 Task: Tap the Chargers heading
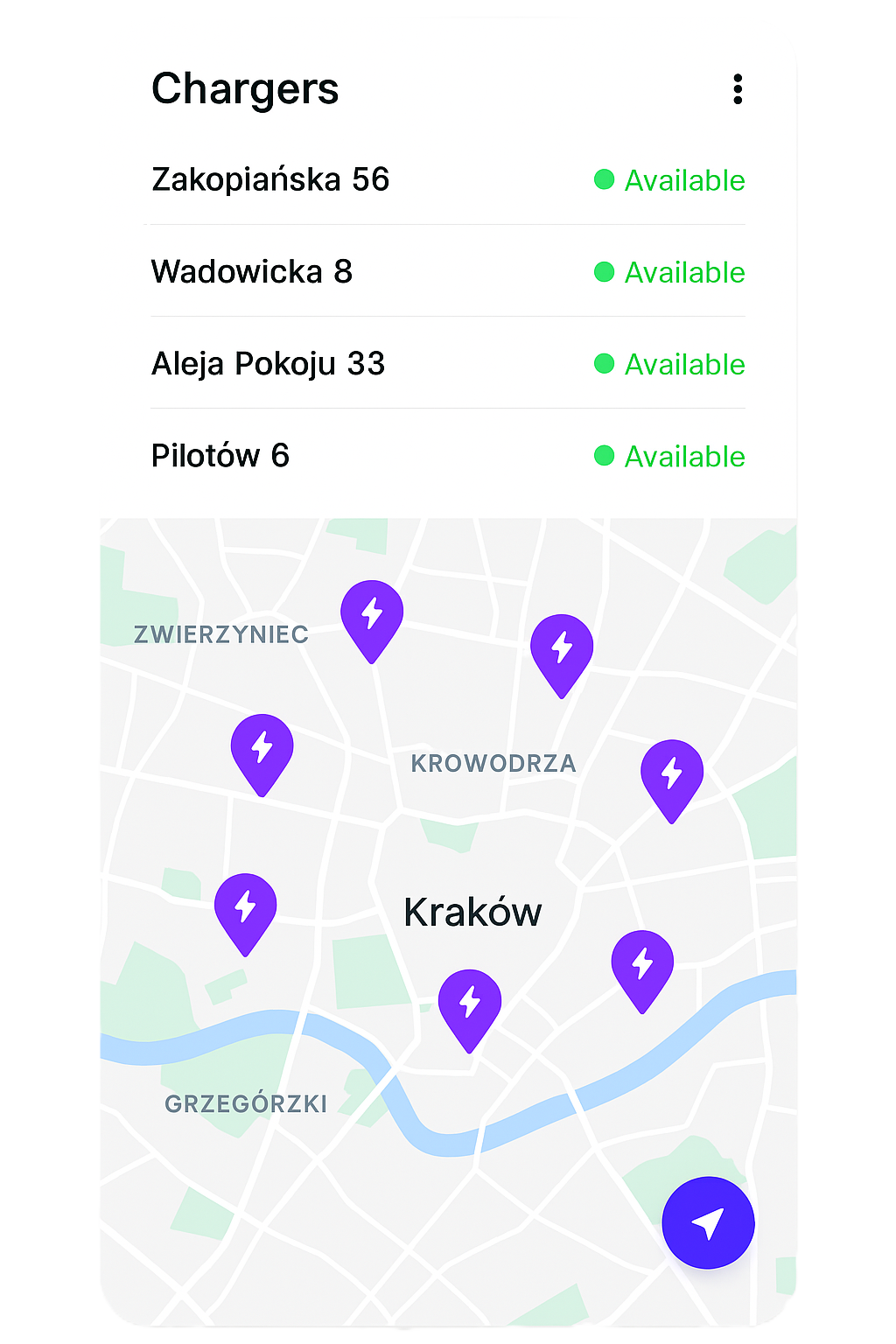(x=246, y=87)
